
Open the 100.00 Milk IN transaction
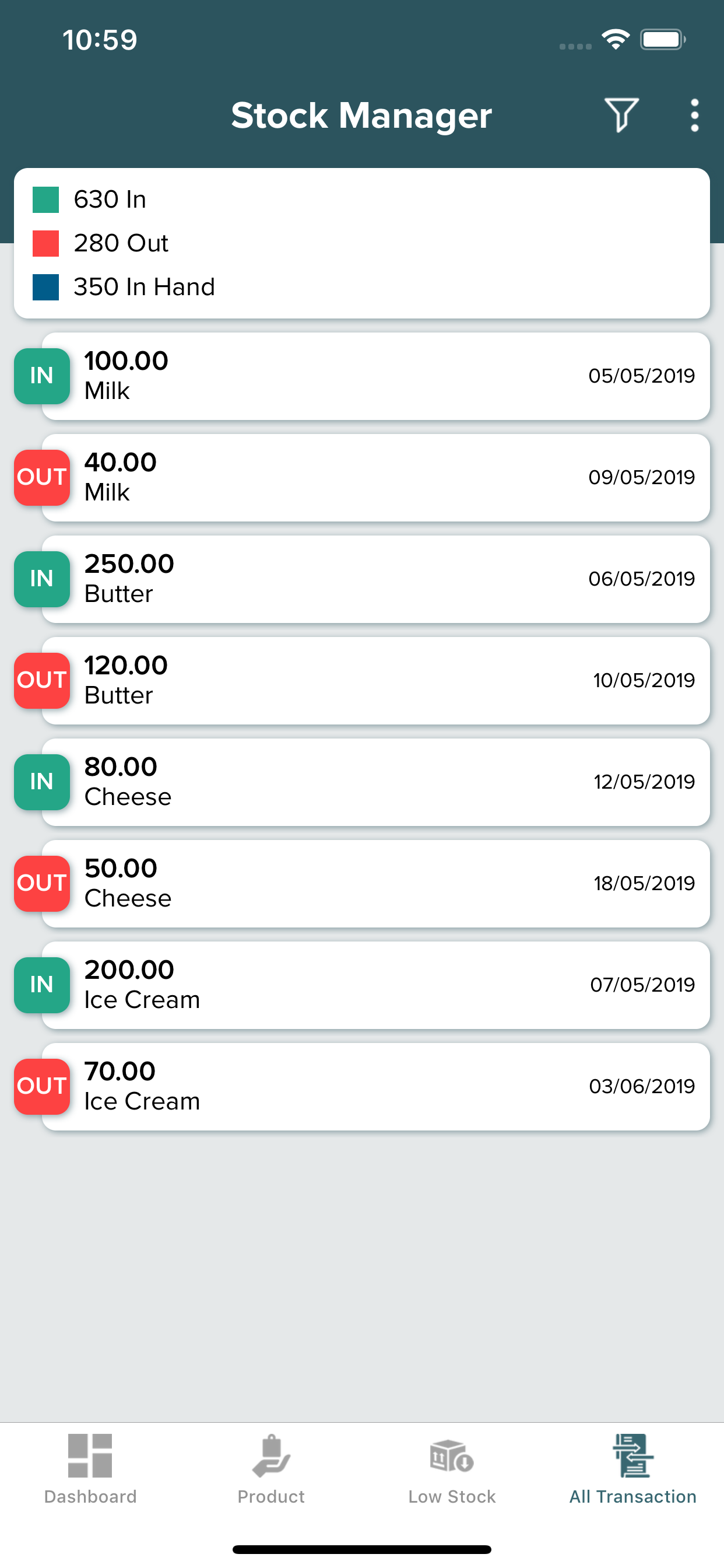[x=362, y=376]
